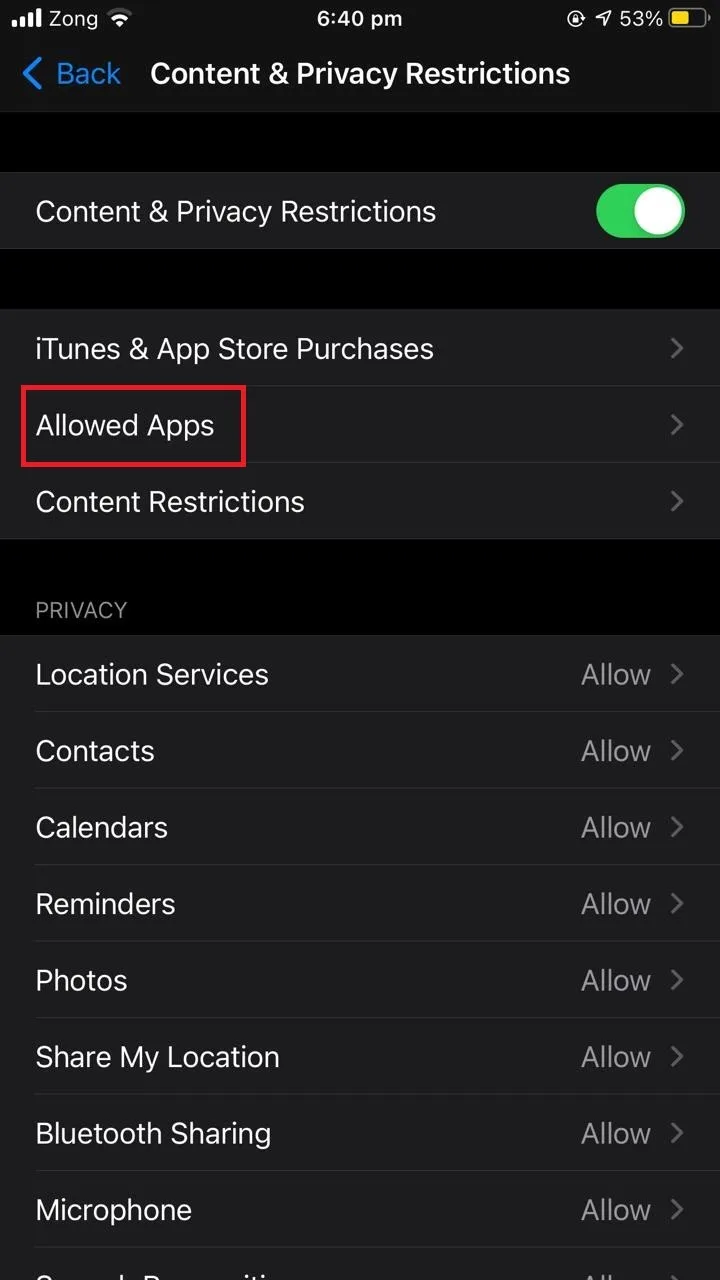Go back using the Back button
Screen dimensions: 720x1280
70,74
